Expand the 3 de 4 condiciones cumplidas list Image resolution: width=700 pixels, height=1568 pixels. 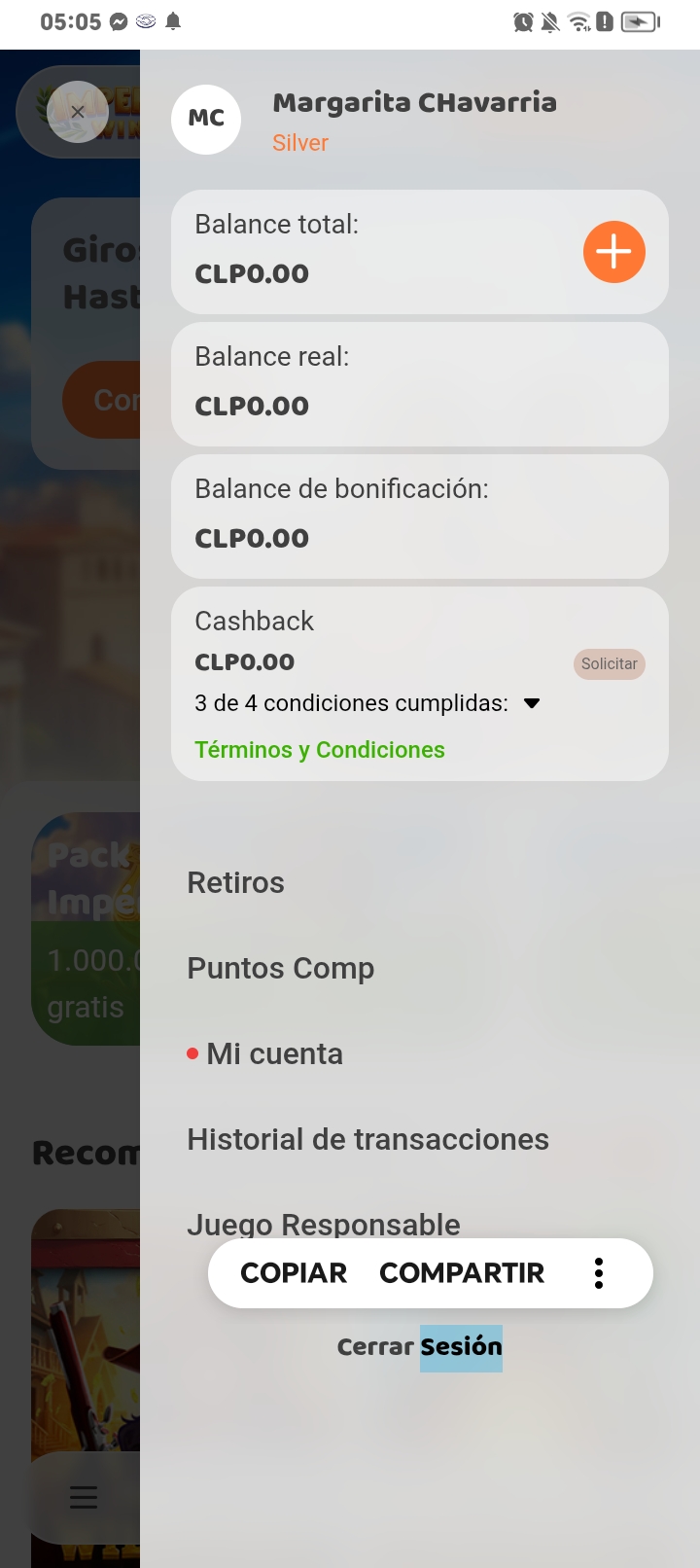[x=532, y=703]
